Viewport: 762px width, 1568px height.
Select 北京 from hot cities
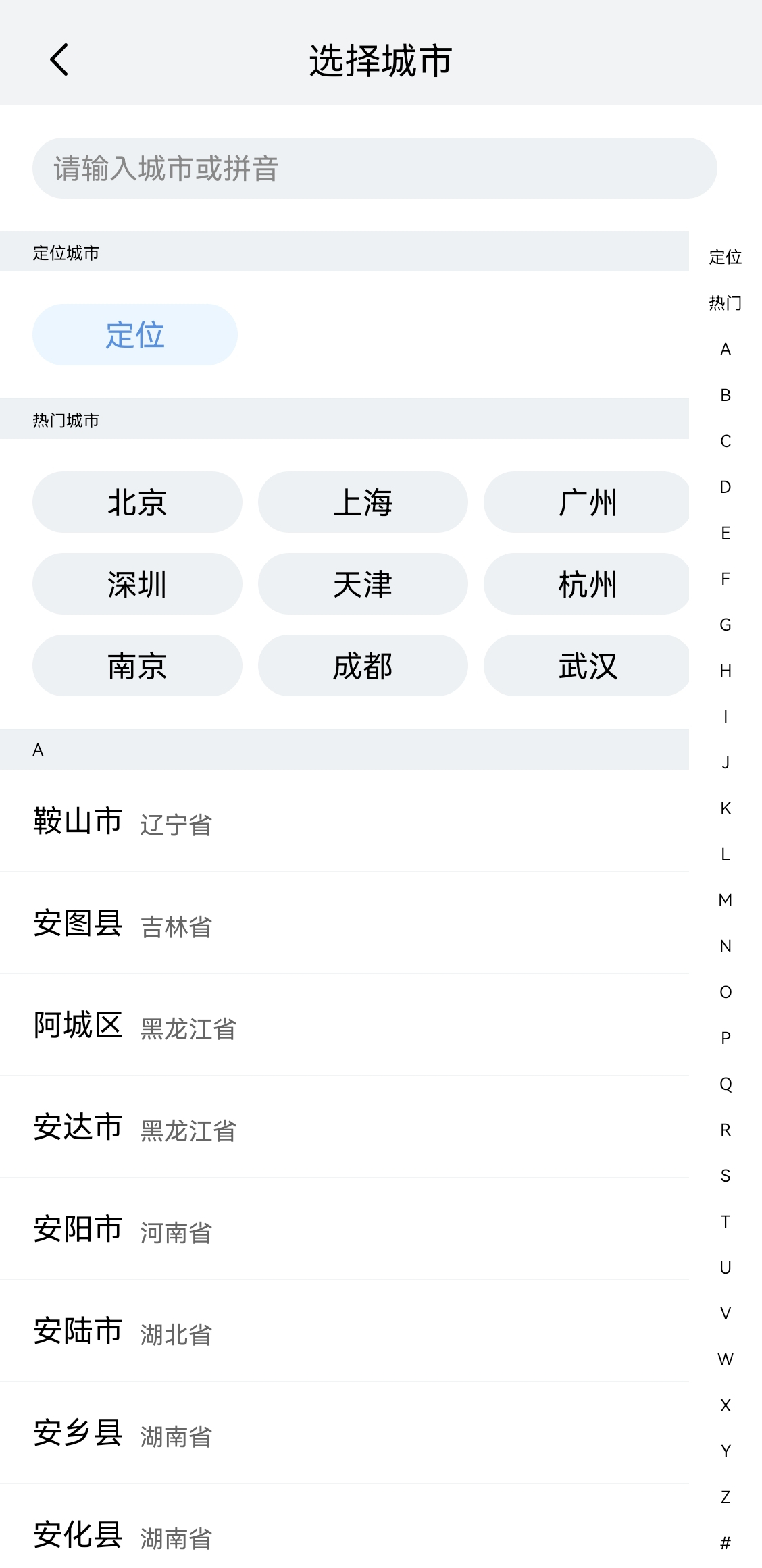point(137,502)
